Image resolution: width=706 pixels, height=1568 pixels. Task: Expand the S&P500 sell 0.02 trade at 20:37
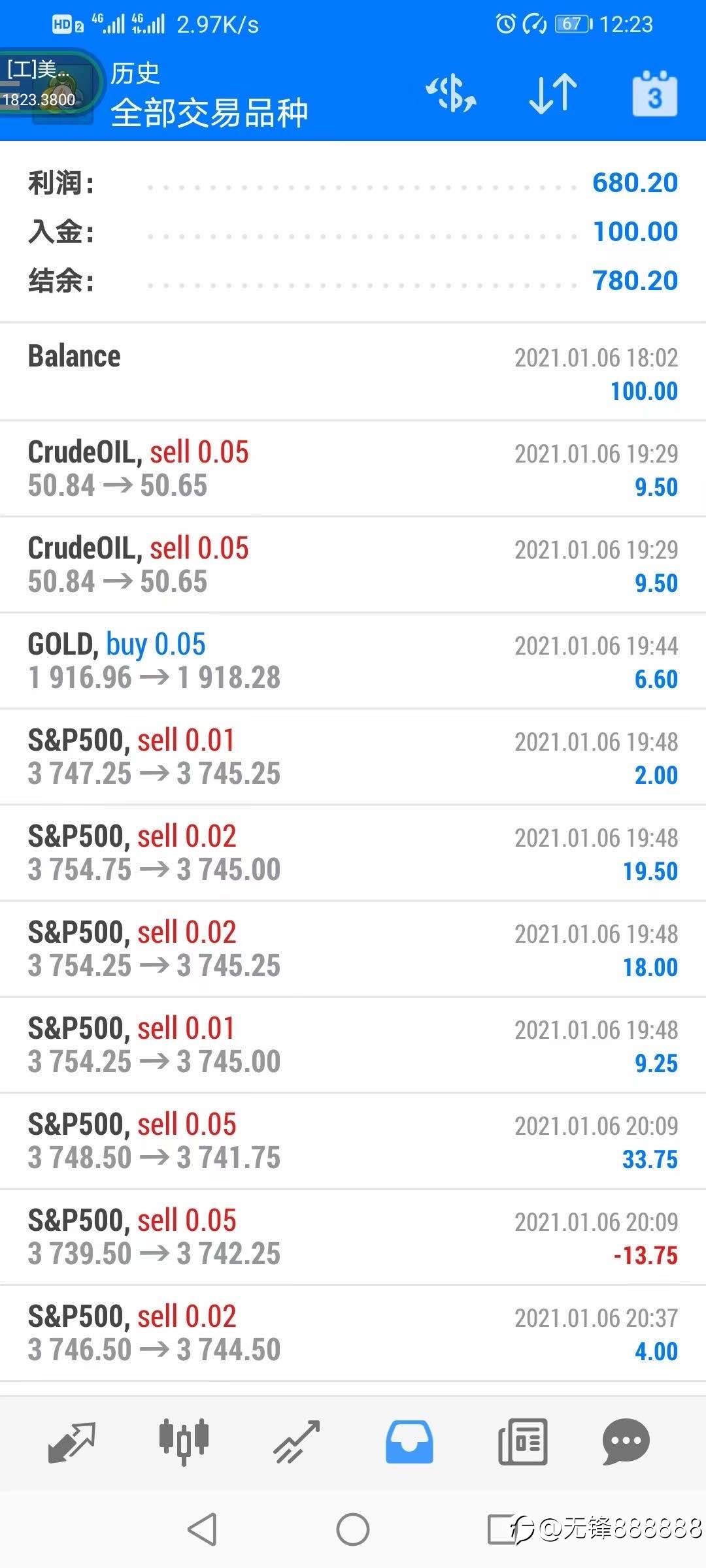pyautogui.click(x=353, y=1333)
